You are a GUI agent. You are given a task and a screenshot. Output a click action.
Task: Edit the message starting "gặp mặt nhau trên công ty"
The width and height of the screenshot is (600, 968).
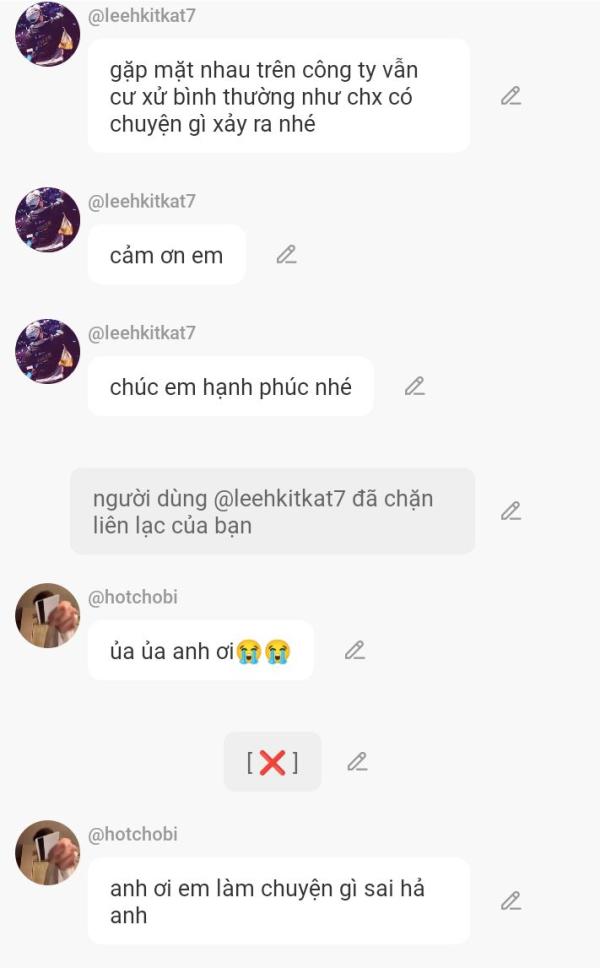510,96
